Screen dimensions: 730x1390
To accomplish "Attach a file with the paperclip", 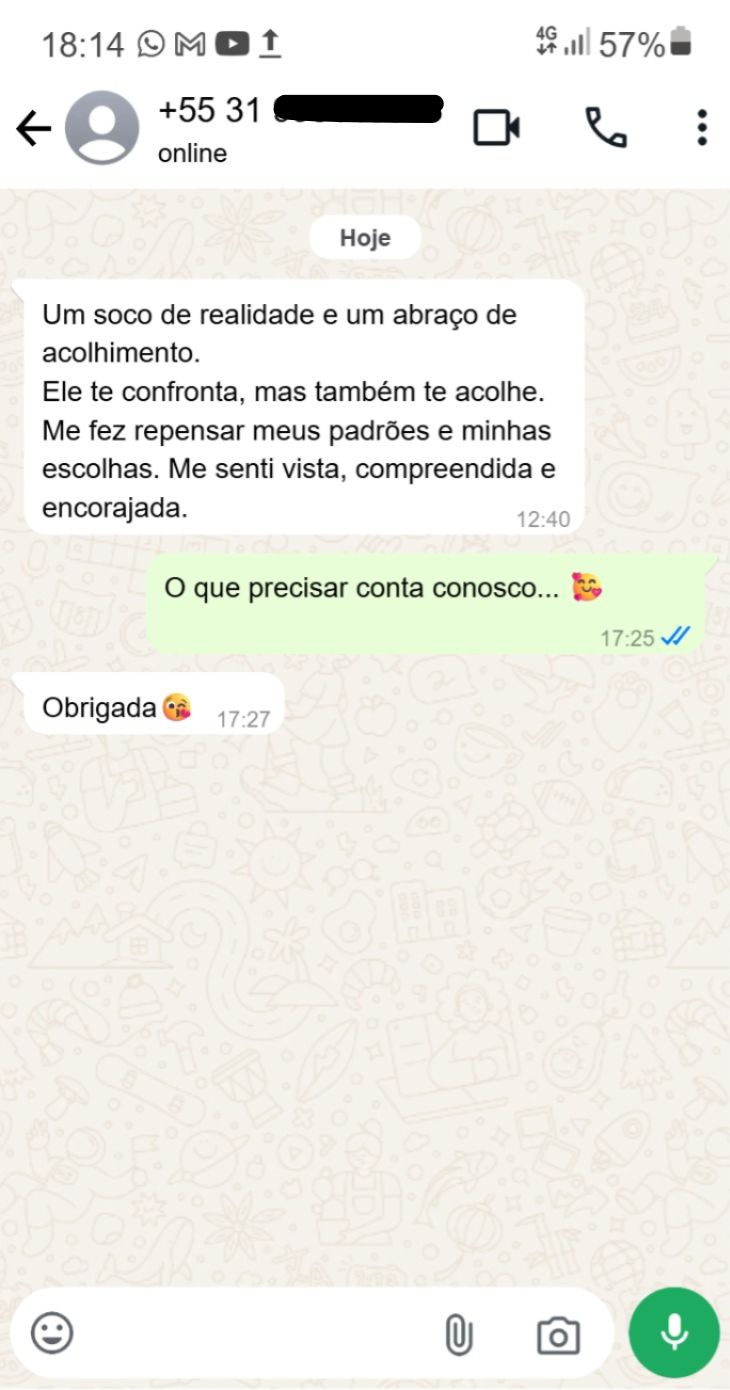I will [x=457, y=1333].
